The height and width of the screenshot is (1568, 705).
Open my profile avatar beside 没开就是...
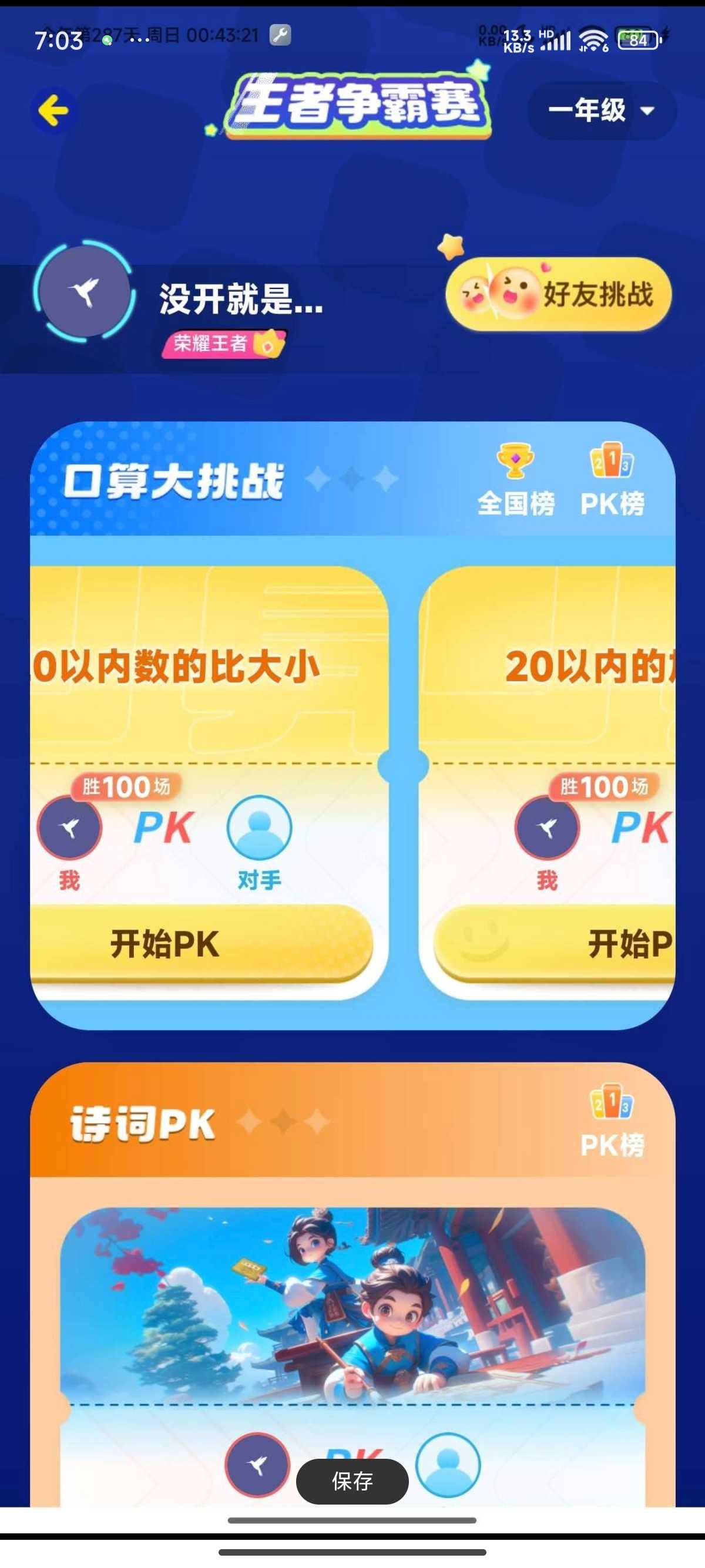84,292
